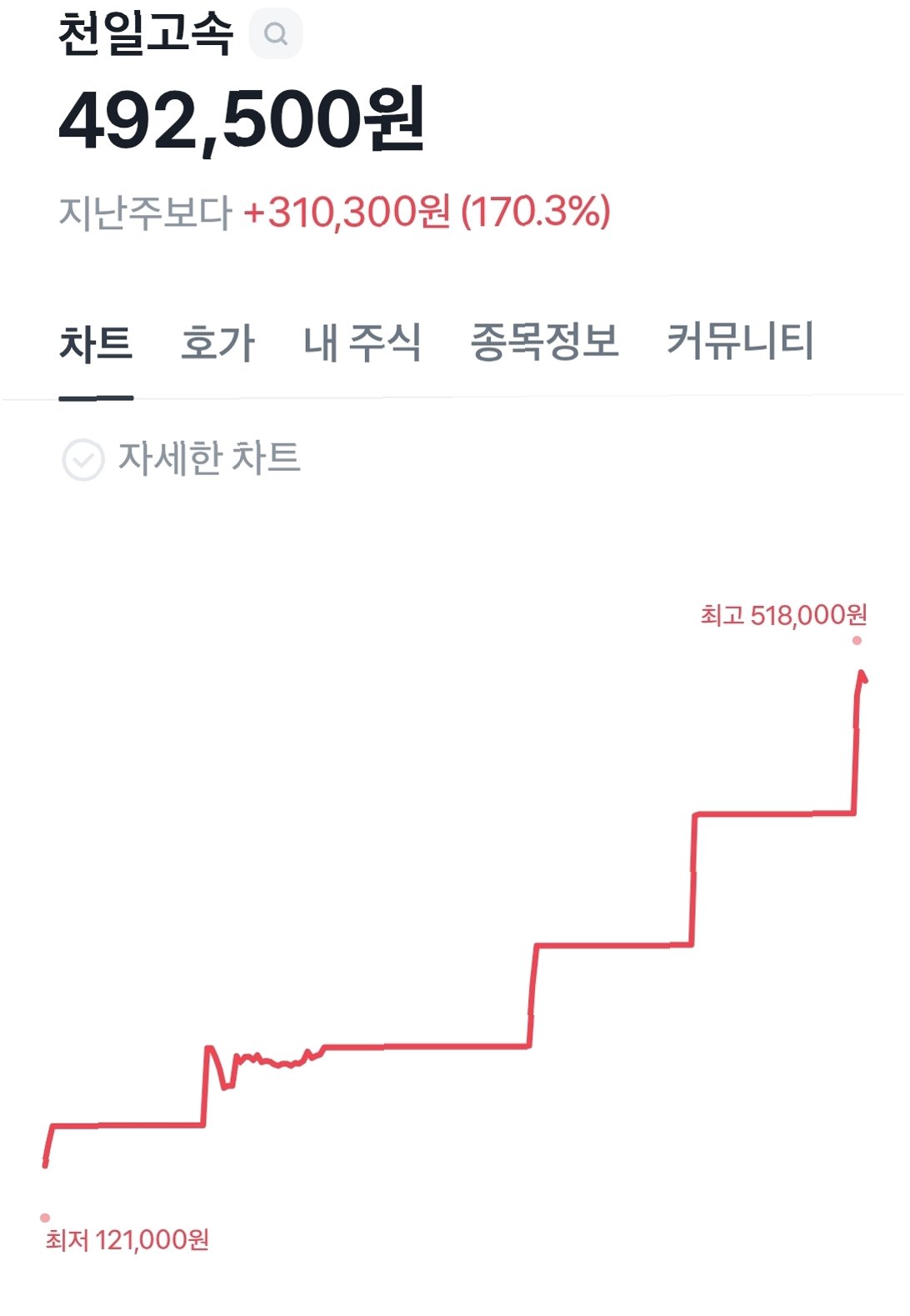The image size is (910, 1316).
Task: Open the 커뮤니티 tab
Action: point(740,341)
